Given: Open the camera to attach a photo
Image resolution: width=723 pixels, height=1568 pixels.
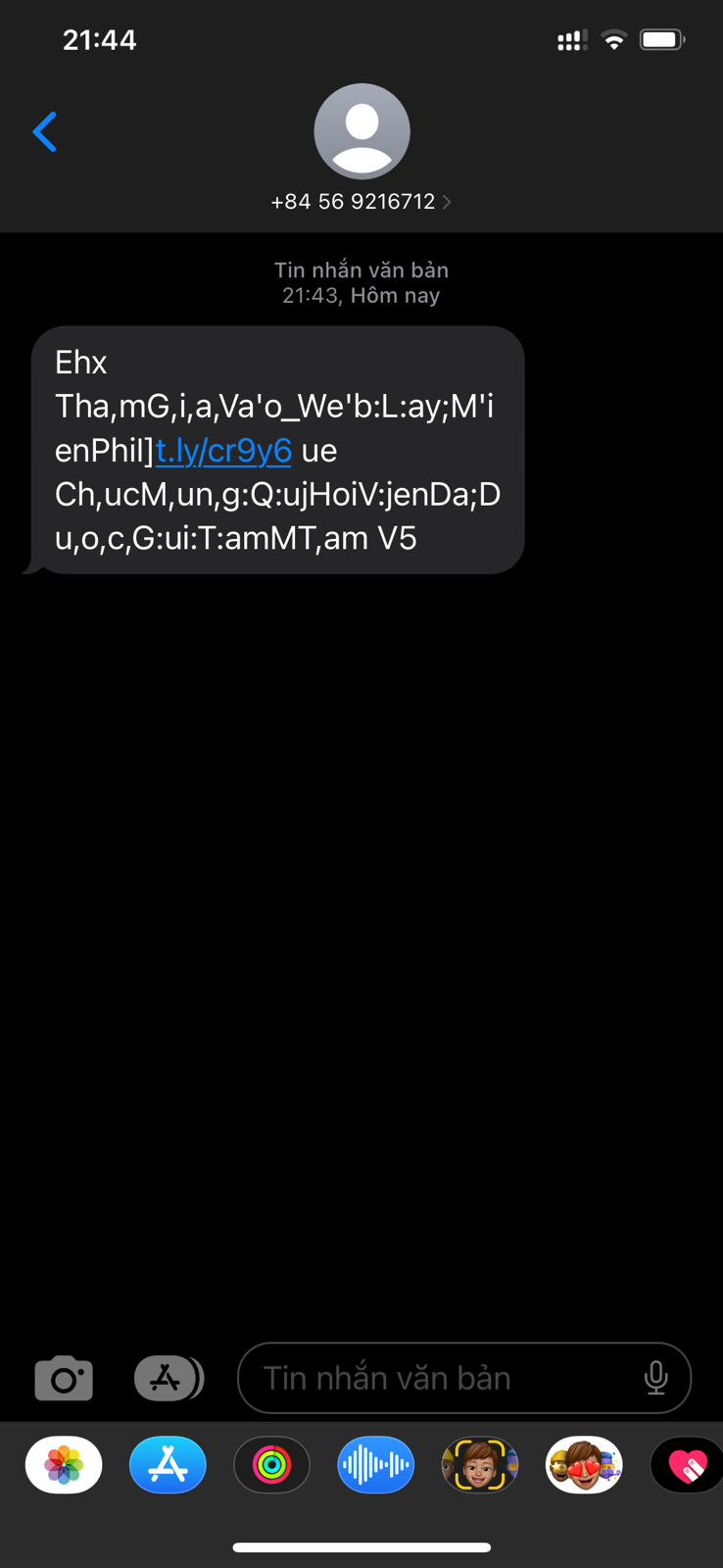Looking at the screenshot, I should click(64, 1378).
